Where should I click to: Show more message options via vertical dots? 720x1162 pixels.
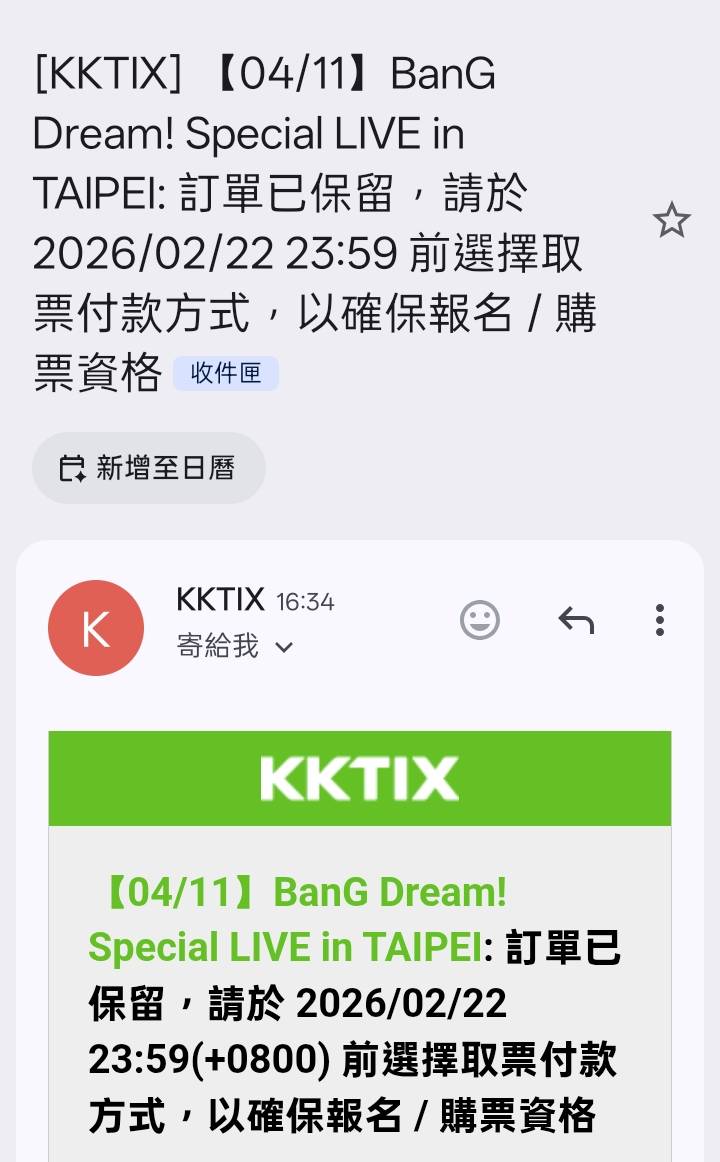coord(659,618)
